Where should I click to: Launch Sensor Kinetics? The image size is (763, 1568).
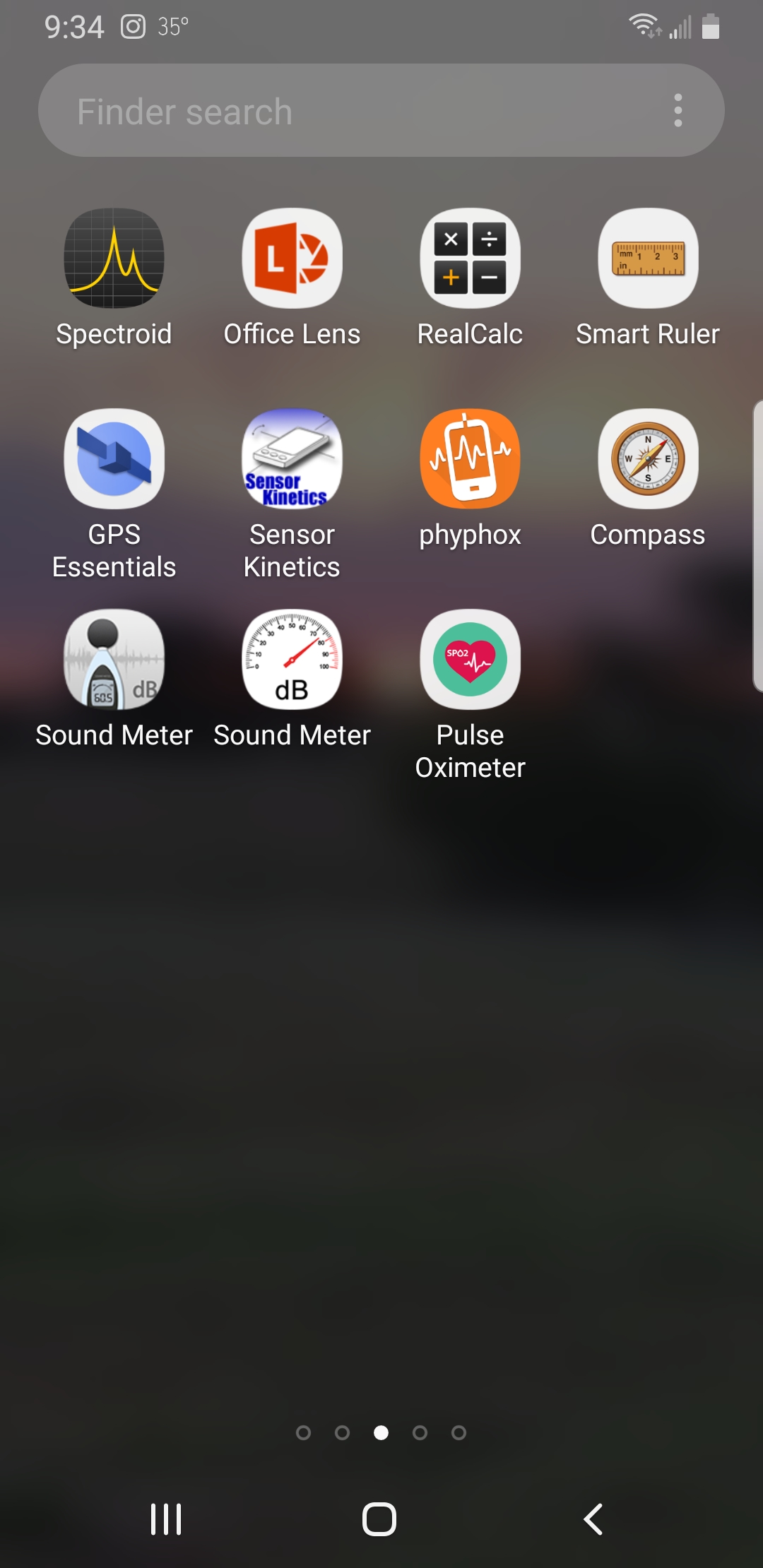(292, 459)
